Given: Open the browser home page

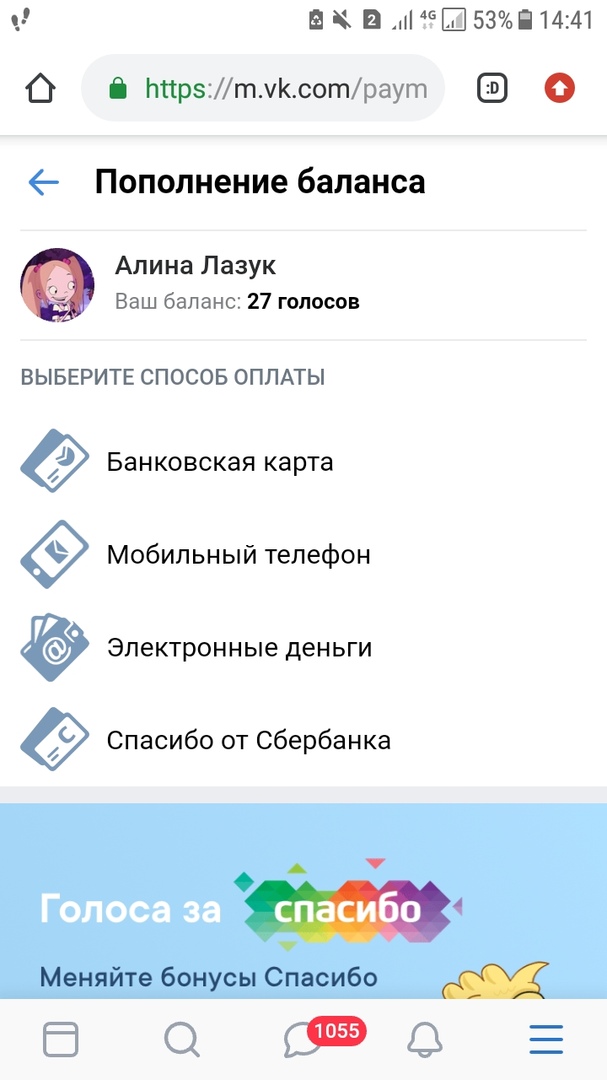Looking at the screenshot, I should 41,89.
